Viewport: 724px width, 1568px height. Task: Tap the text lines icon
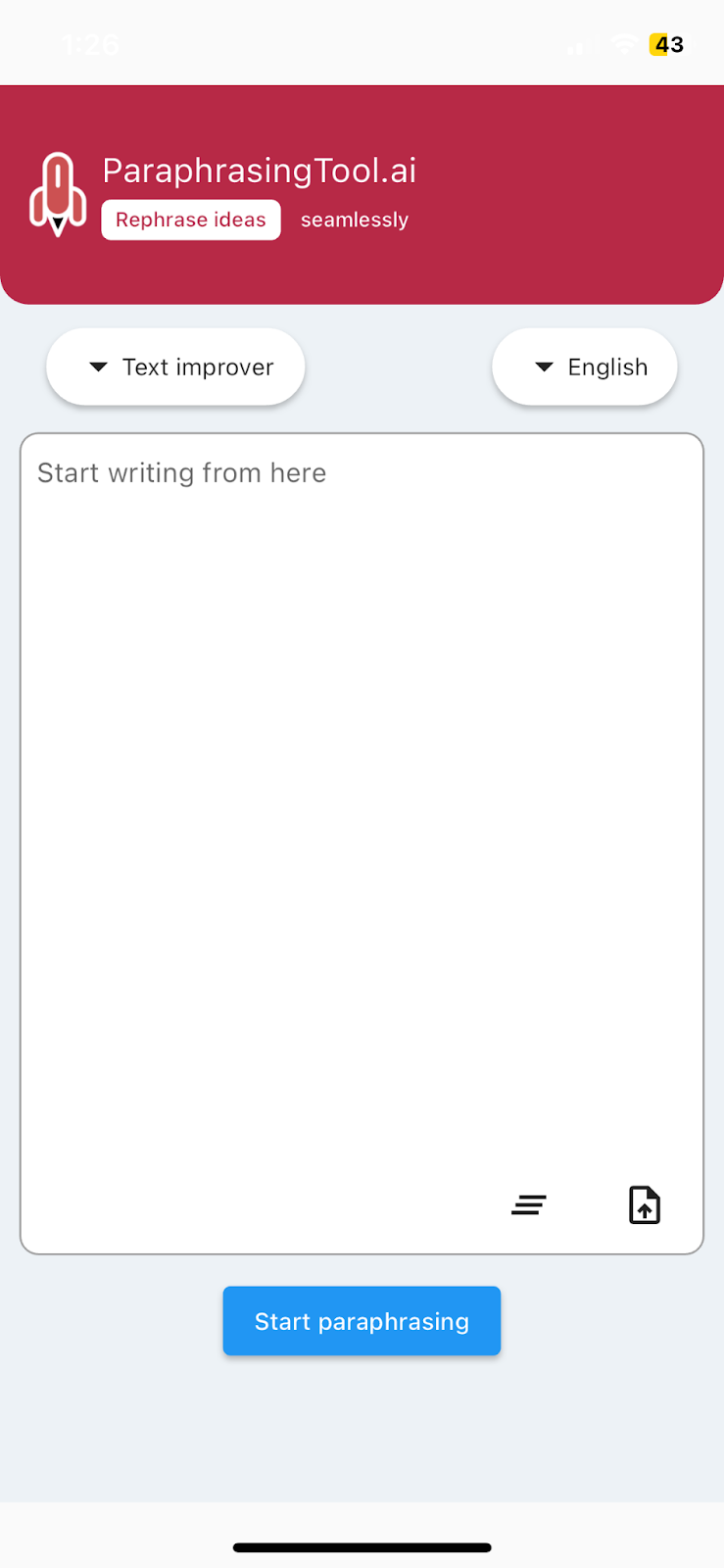coord(529,1205)
